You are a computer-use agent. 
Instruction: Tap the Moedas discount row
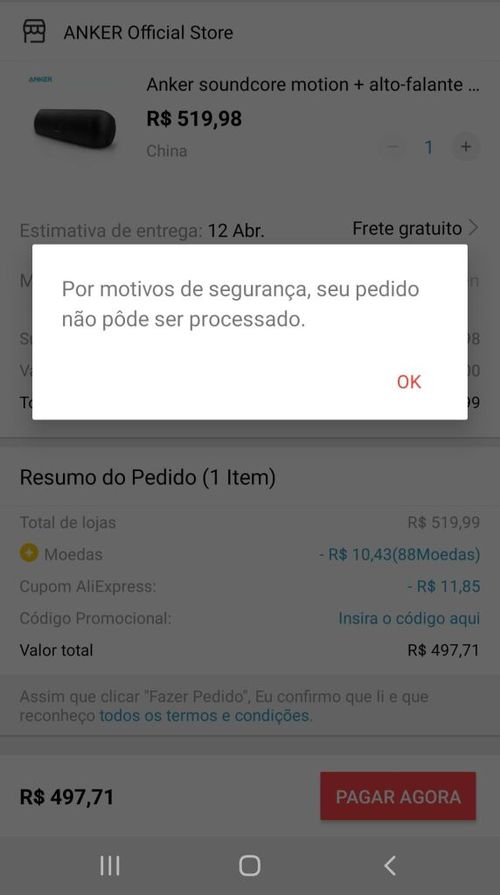(250, 554)
